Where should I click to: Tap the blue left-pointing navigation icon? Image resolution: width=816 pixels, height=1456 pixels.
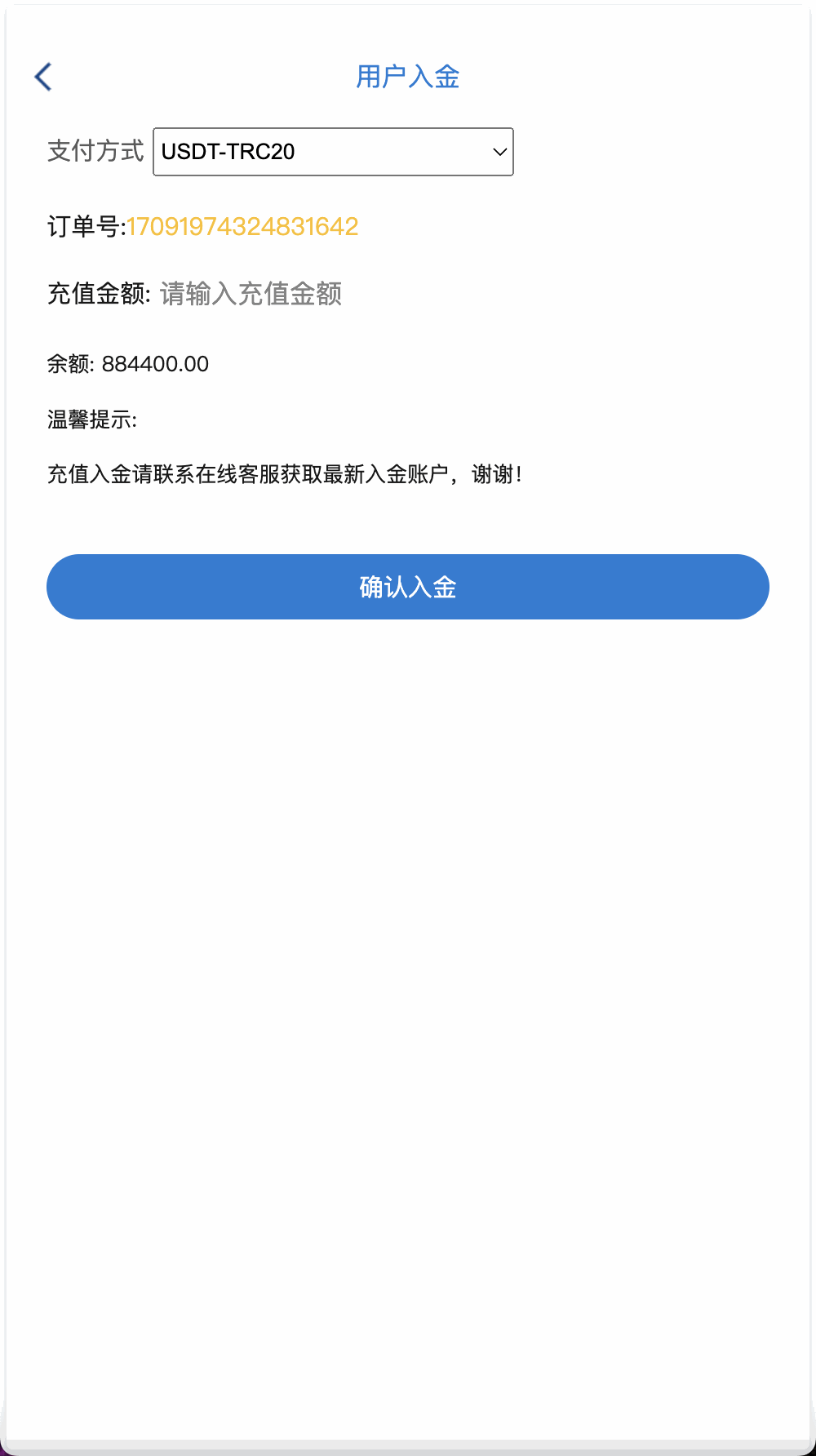click(x=43, y=76)
